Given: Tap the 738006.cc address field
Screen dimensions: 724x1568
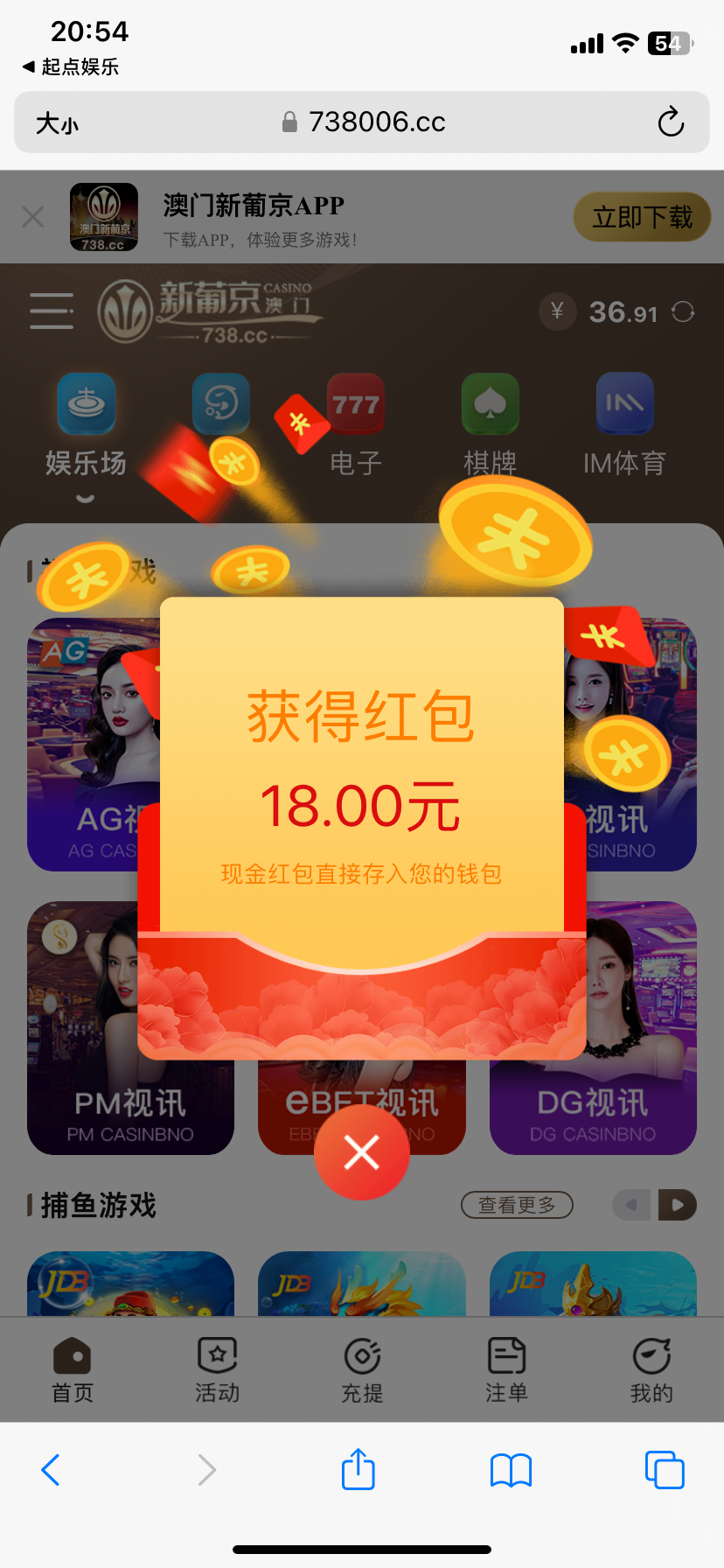Looking at the screenshot, I should tap(363, 122).
